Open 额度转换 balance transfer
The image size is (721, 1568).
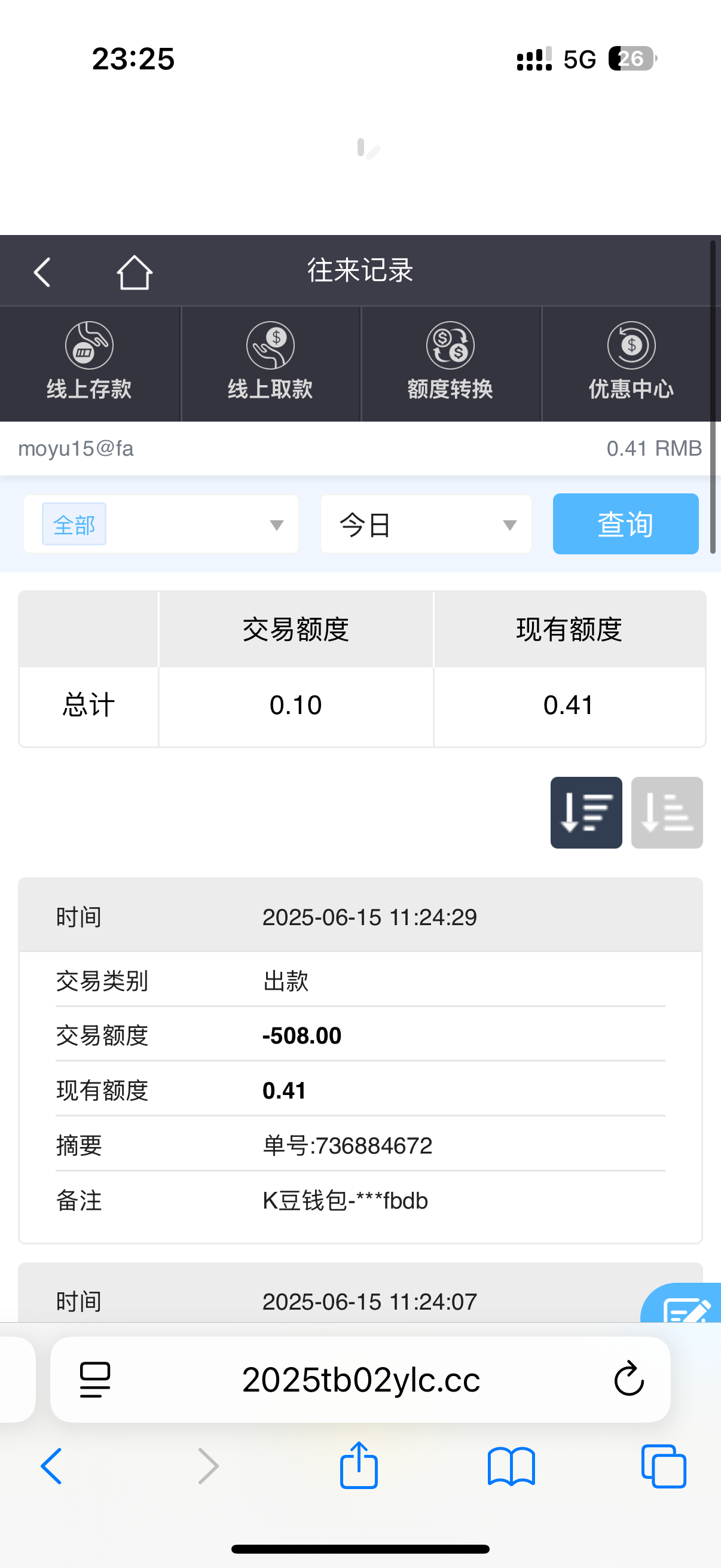pyautogui.click(x=450, y=363)
